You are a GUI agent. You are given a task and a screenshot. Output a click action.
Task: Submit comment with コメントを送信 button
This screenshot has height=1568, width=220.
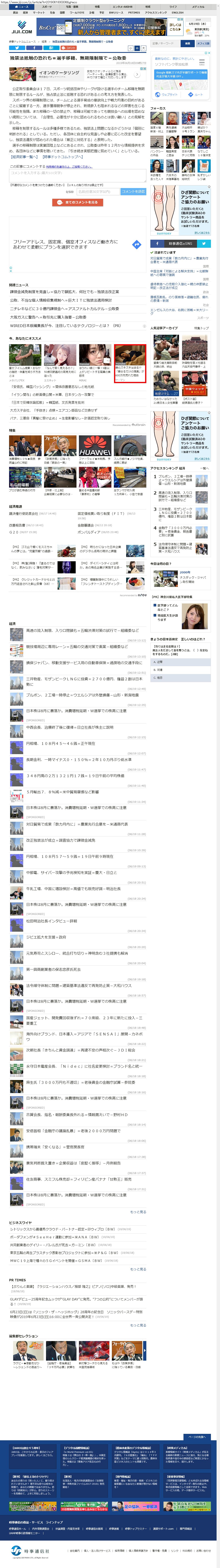point(133,191)
